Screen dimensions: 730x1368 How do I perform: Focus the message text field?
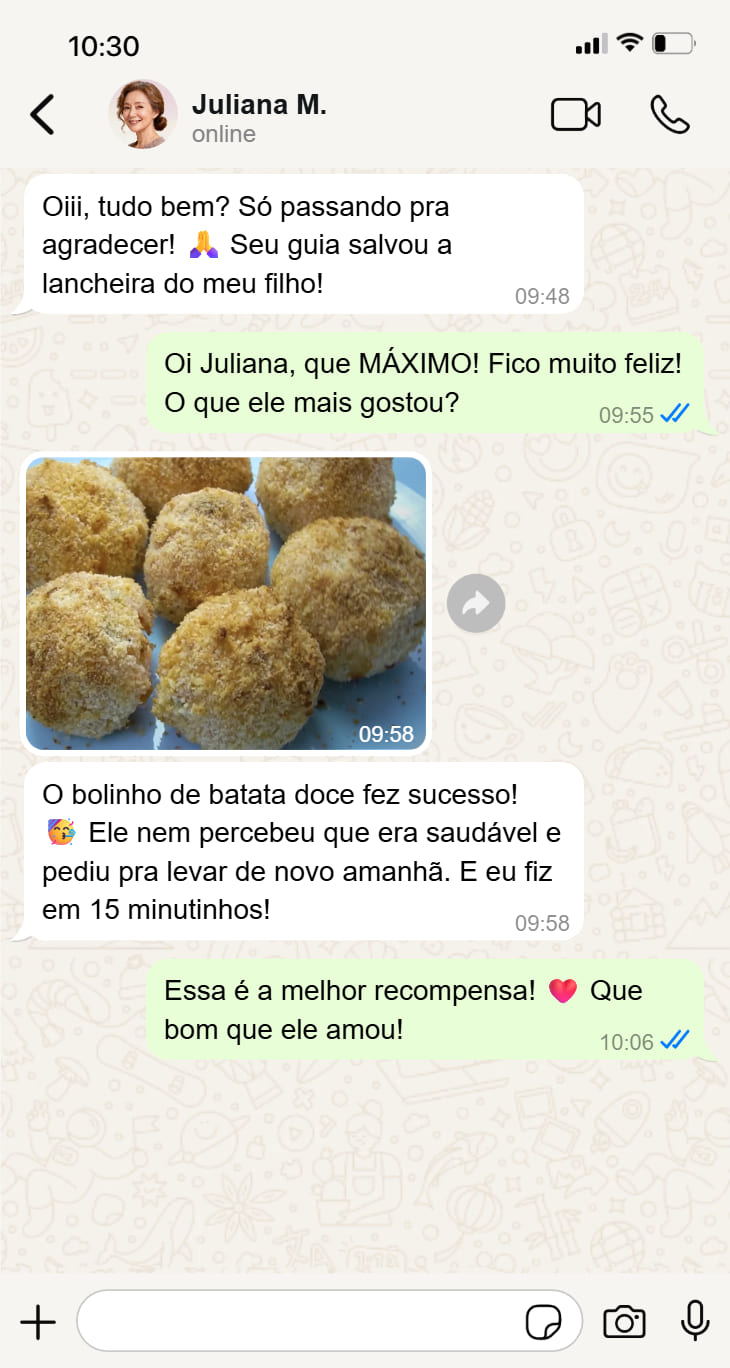point(300,1322)
